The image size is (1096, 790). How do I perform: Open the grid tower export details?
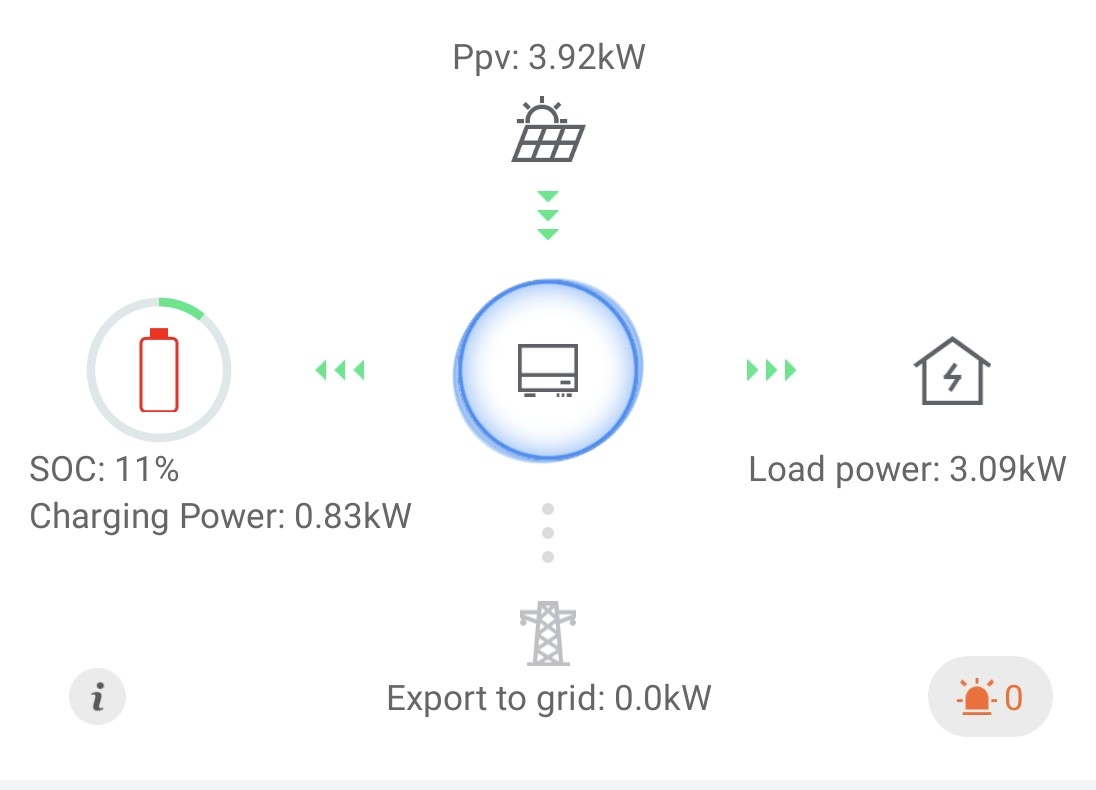547,634
